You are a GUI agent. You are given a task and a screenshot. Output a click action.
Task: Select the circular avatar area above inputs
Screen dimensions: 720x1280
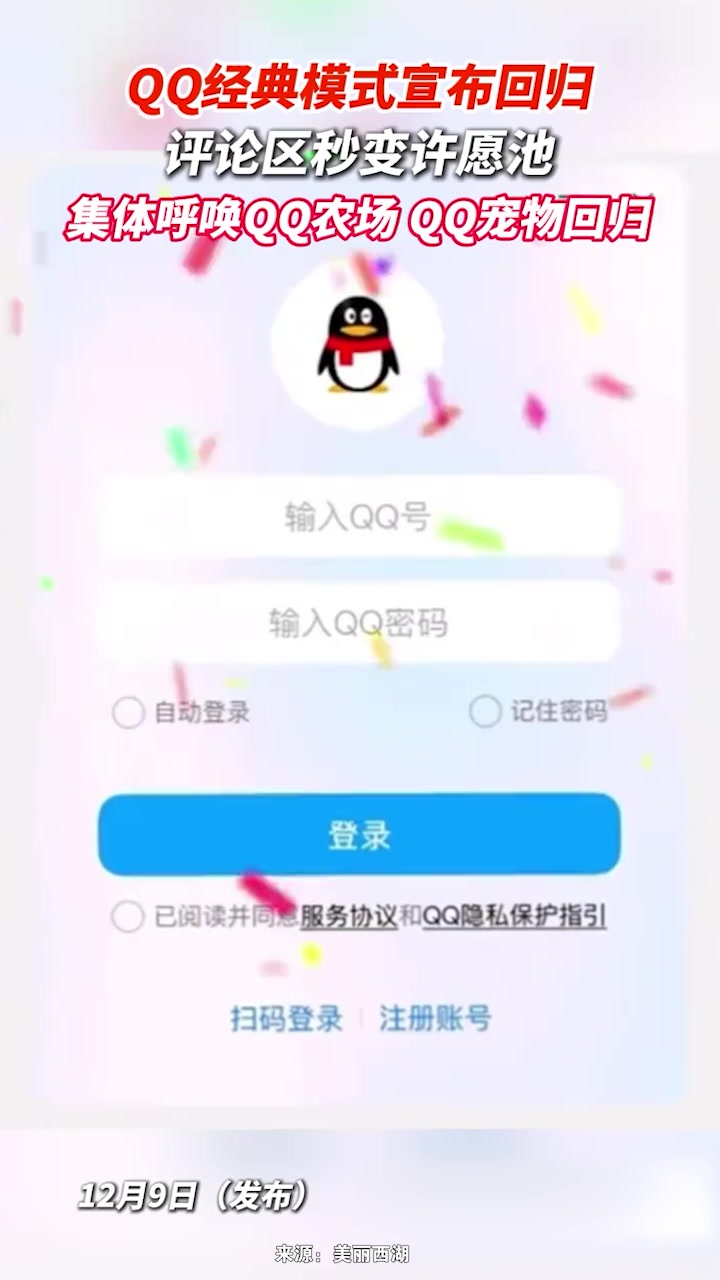coord(357,350)
